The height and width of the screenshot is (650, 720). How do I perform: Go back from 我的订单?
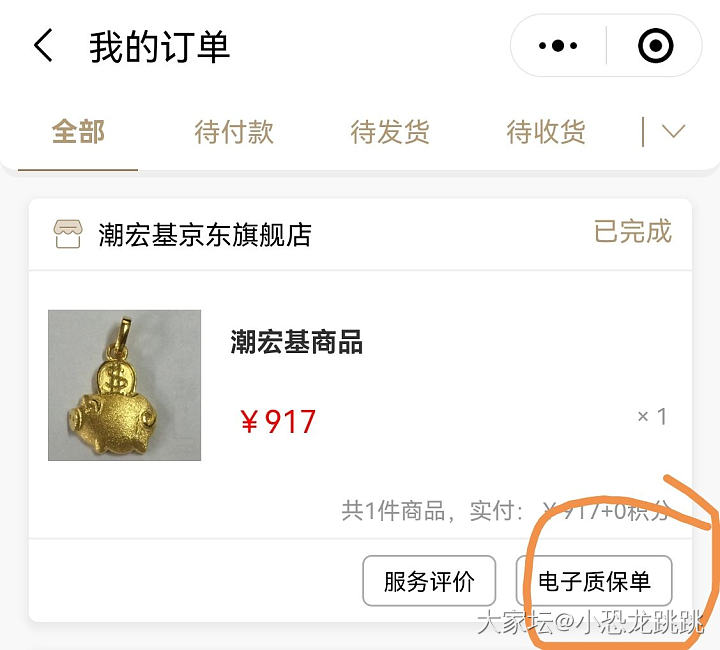pos(43,46)
